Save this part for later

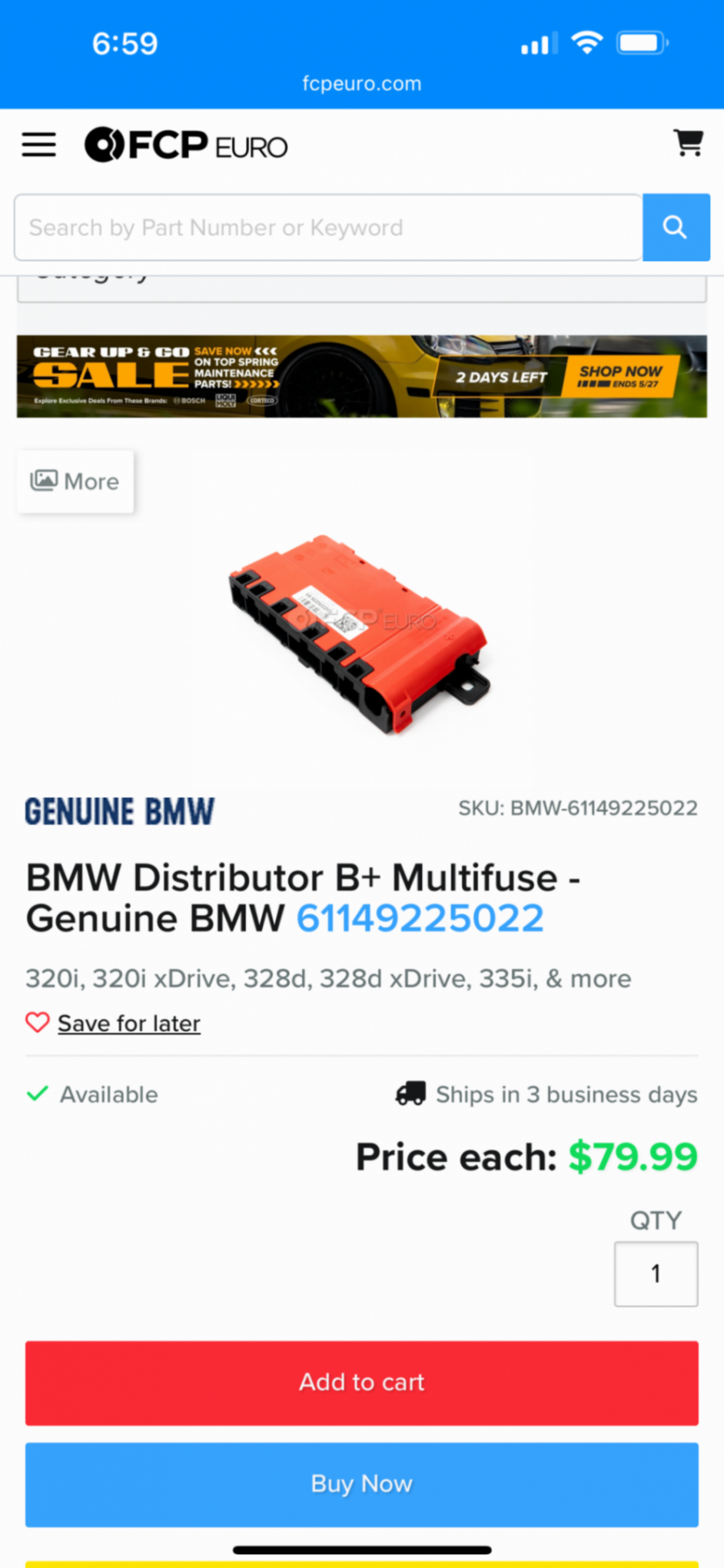(128, 1024)
